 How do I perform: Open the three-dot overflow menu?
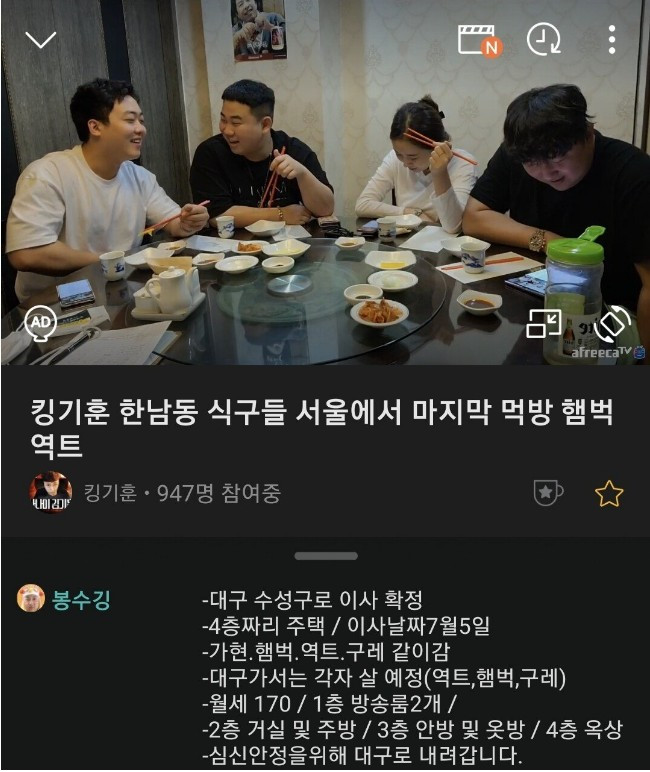(611, 40)
